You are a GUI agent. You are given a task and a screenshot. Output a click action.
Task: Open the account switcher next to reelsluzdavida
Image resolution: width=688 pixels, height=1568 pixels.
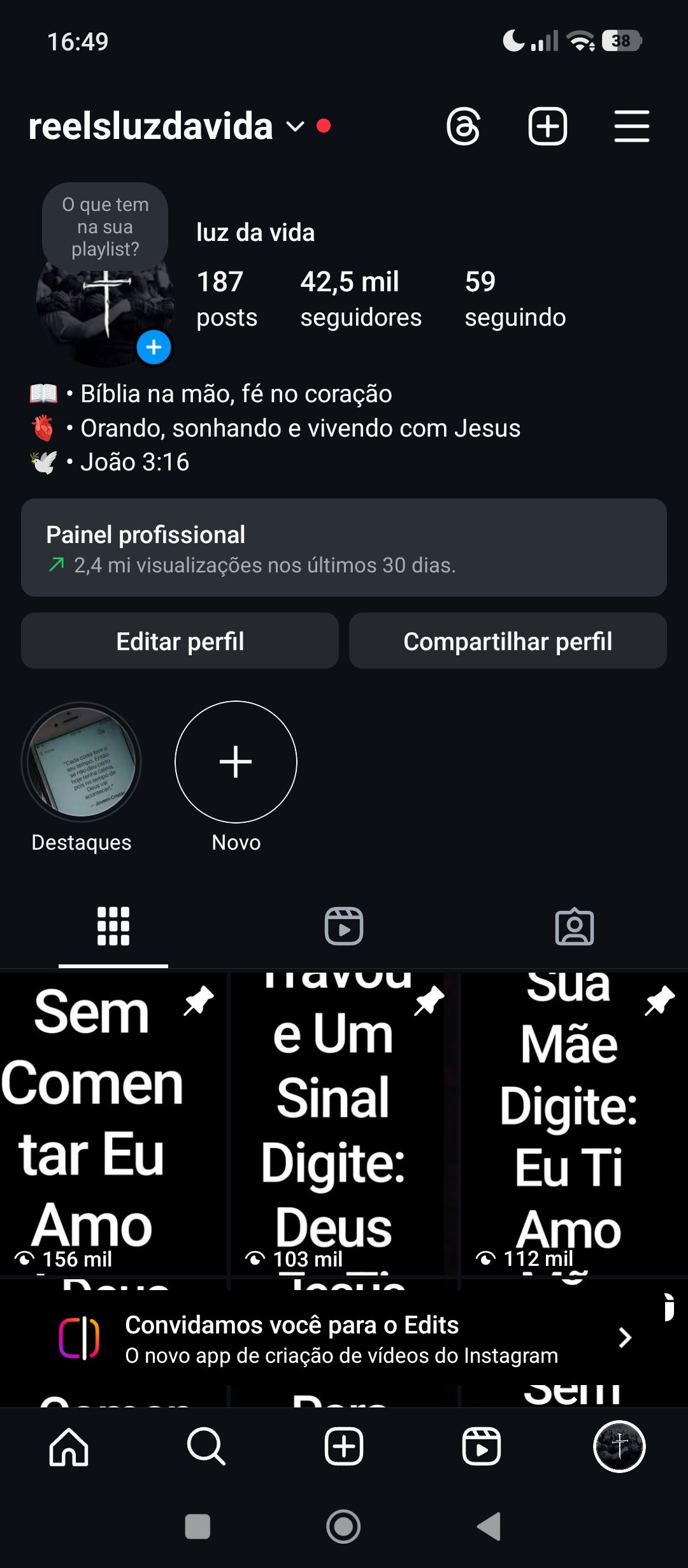click(x=295, y=126)
